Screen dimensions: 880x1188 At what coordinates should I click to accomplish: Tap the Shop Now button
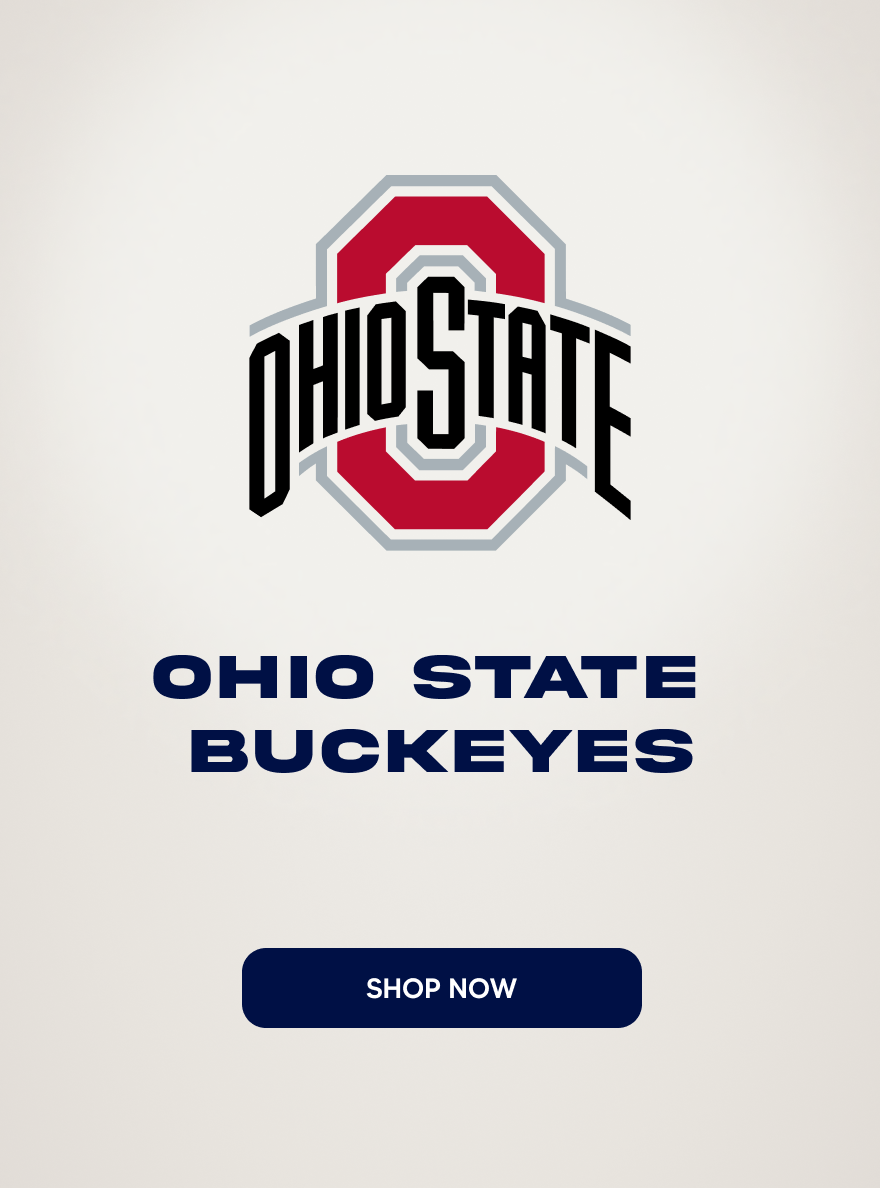tap(441, 988)
